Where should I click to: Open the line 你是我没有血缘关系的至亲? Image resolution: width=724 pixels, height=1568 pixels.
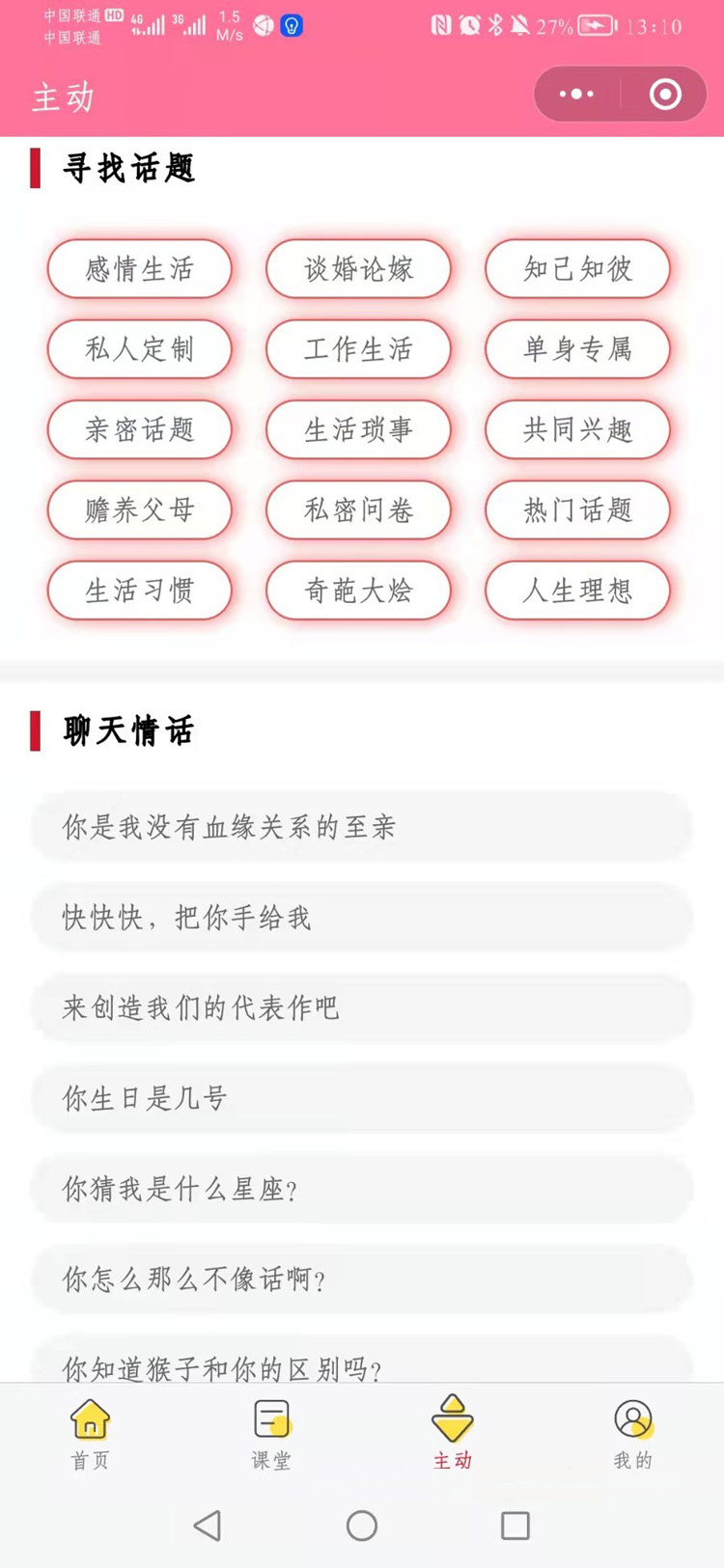(361, 827)
